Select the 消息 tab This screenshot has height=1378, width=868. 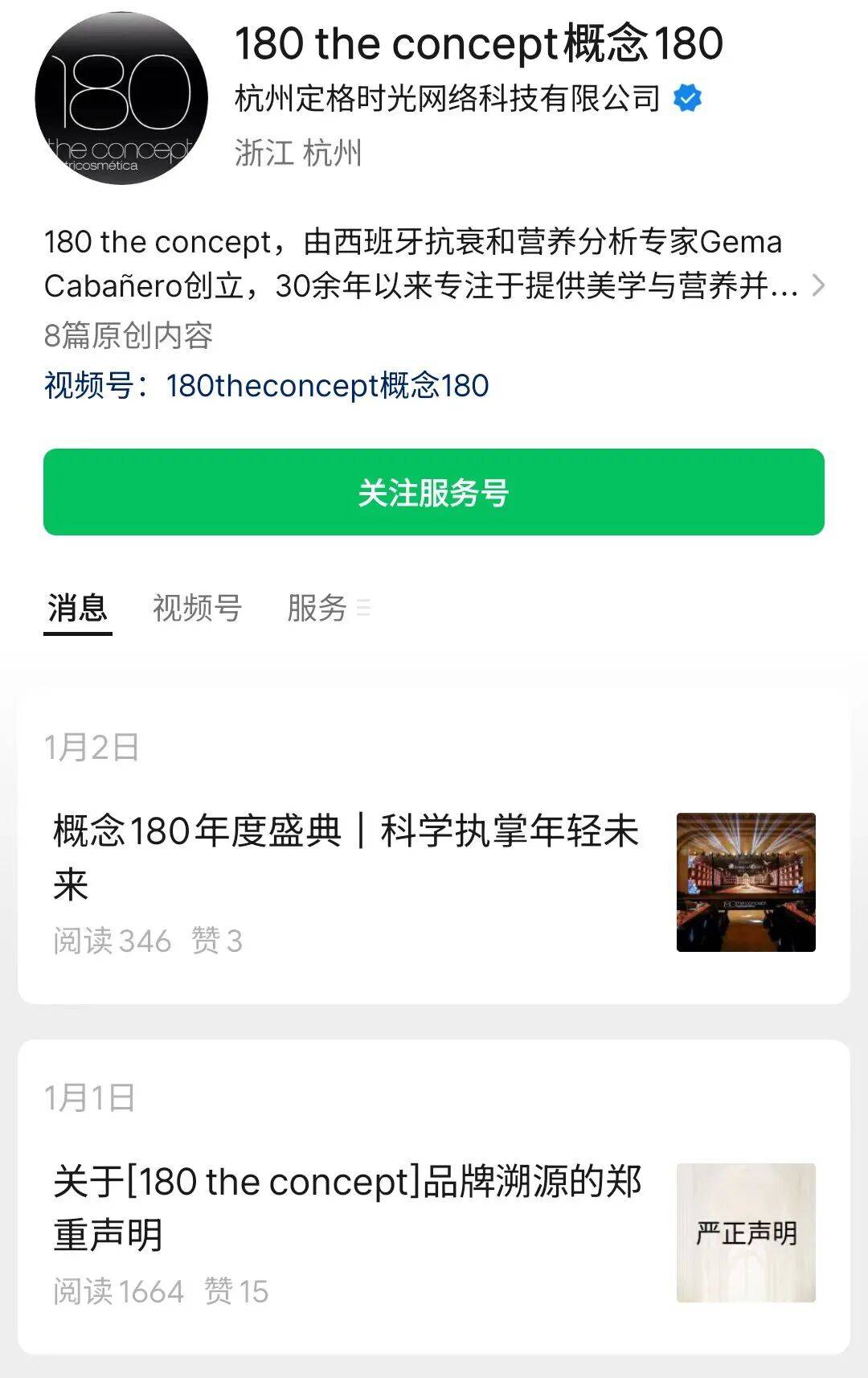(77, 609)
